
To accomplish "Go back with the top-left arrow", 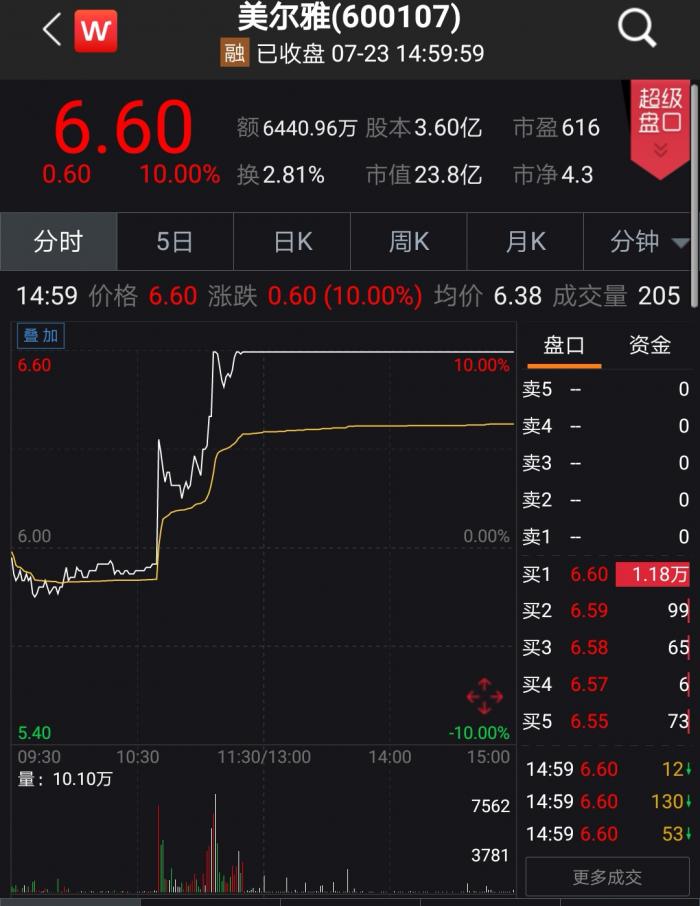I will pyautogui.click(x=52, y=30).
